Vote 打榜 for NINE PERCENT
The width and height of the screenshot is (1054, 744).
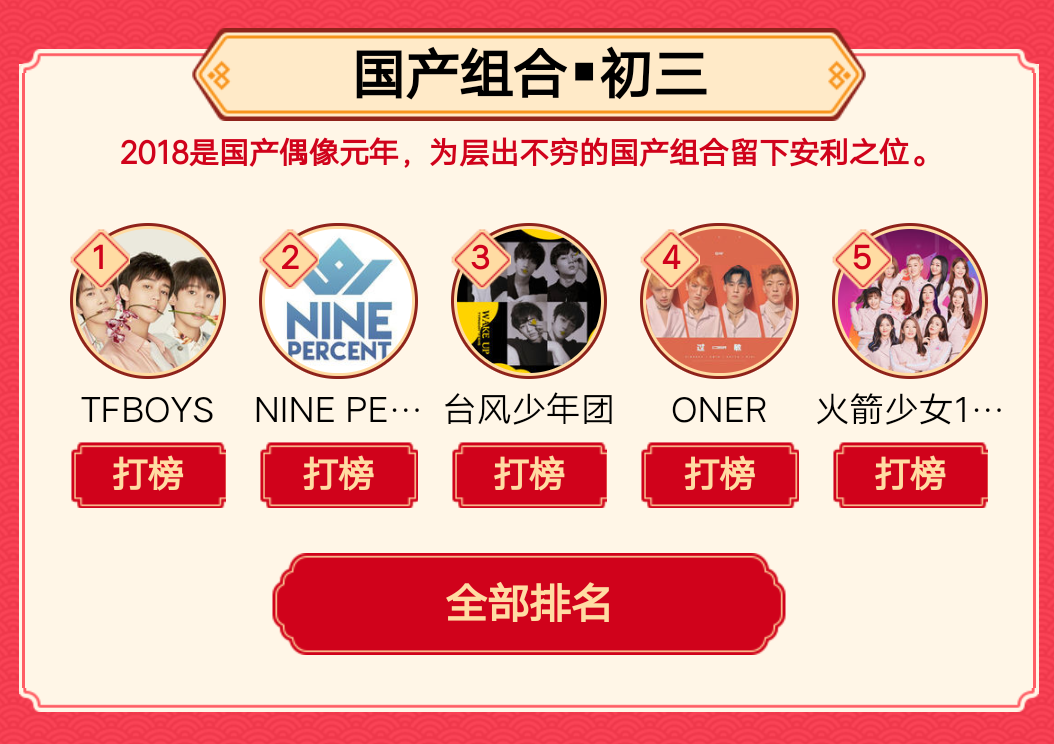coord(339,474)
